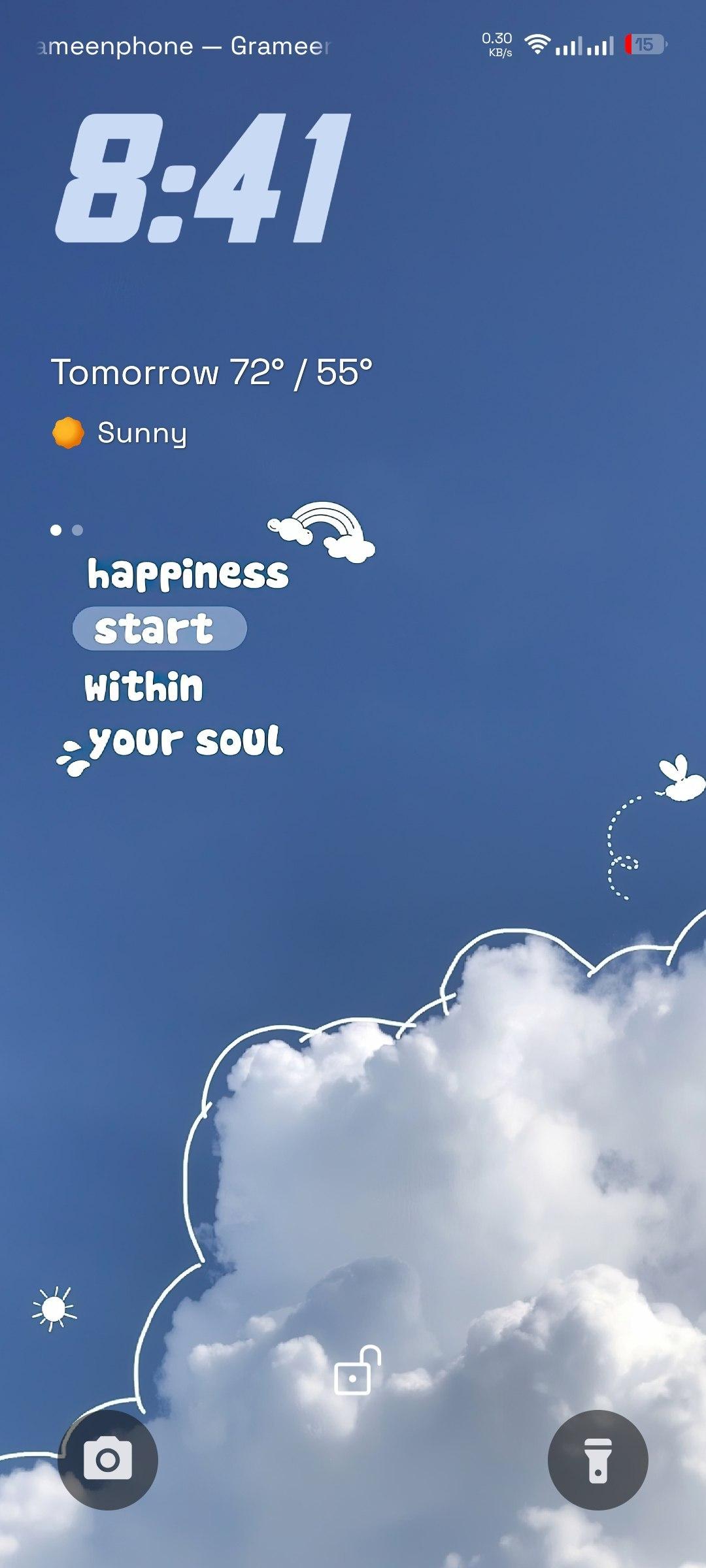This screenshot has height=1568, width=706.
Task: Turn on the flashlight shortcut
Action: (x=597, y=1460)
